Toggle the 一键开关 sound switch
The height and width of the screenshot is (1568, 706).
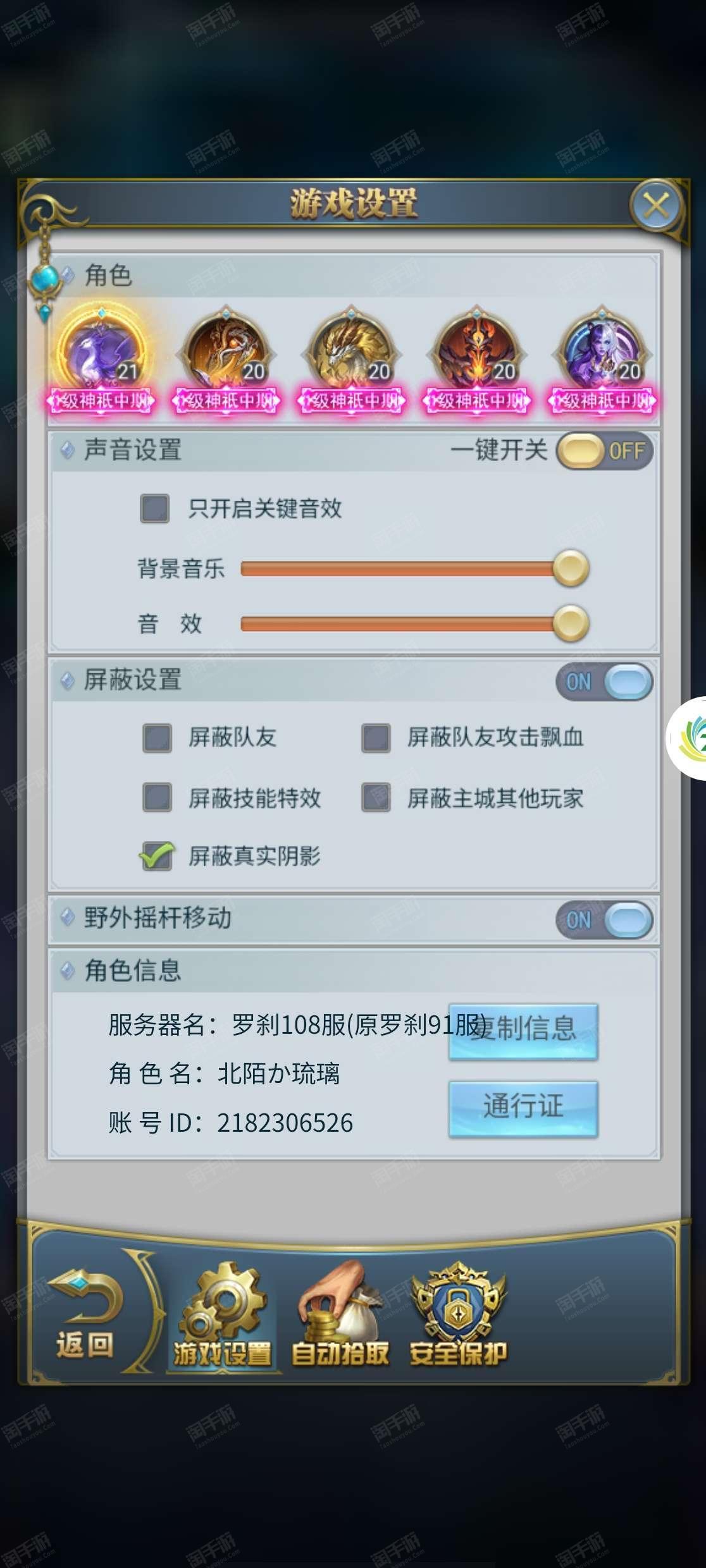coord(604,451)
